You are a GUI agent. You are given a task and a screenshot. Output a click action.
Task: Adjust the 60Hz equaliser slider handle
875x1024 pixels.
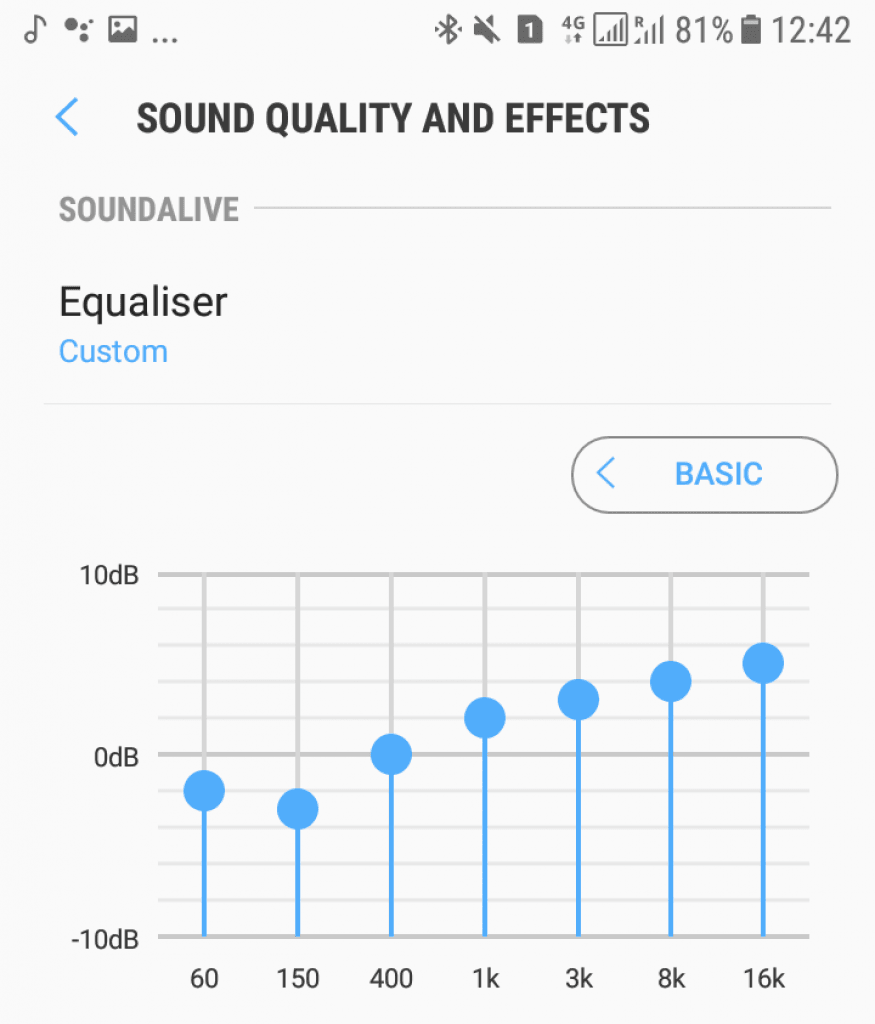click(204, 791)
